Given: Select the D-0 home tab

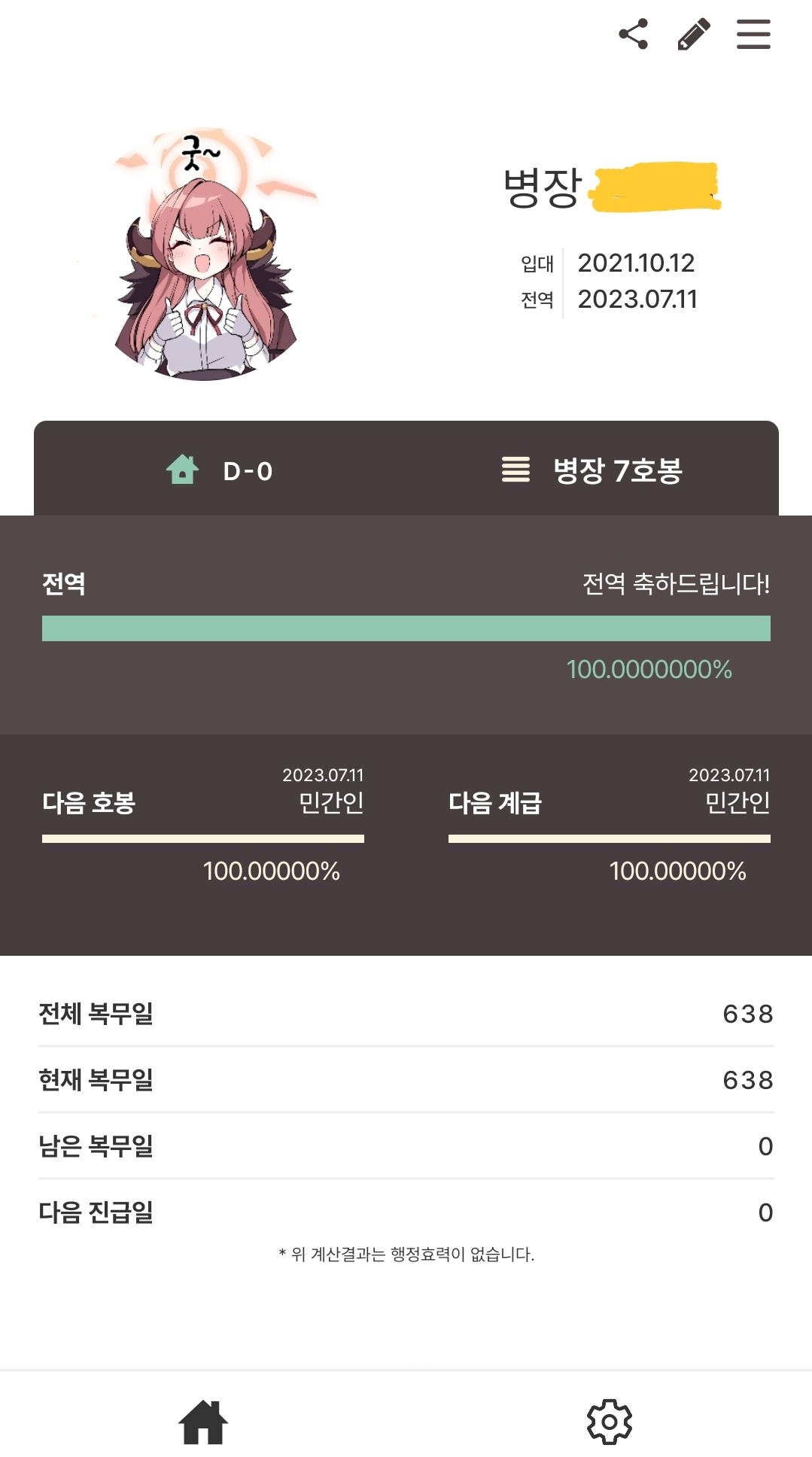Looking at the screenshot, I should [220, 470].
